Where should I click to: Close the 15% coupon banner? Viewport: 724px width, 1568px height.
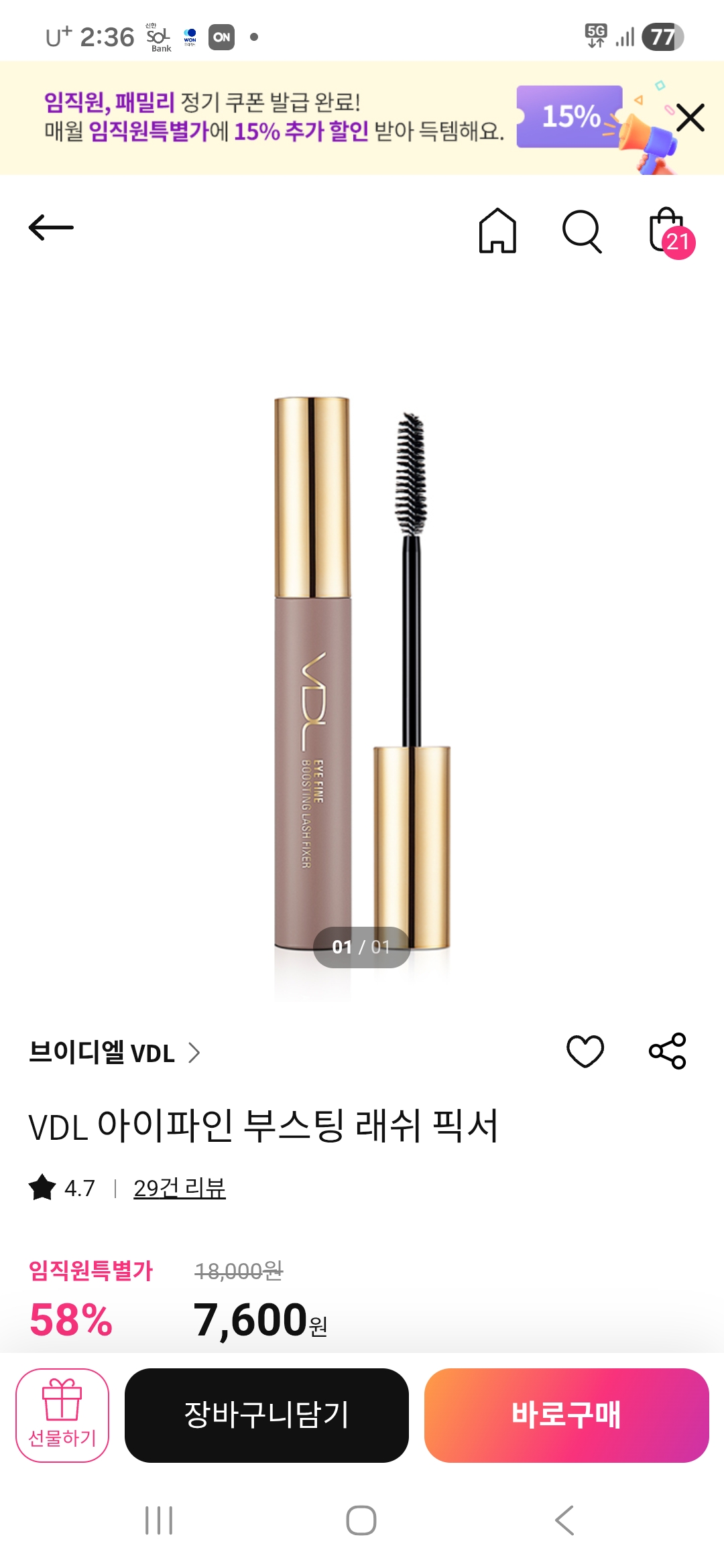click(x=690, y=118)
